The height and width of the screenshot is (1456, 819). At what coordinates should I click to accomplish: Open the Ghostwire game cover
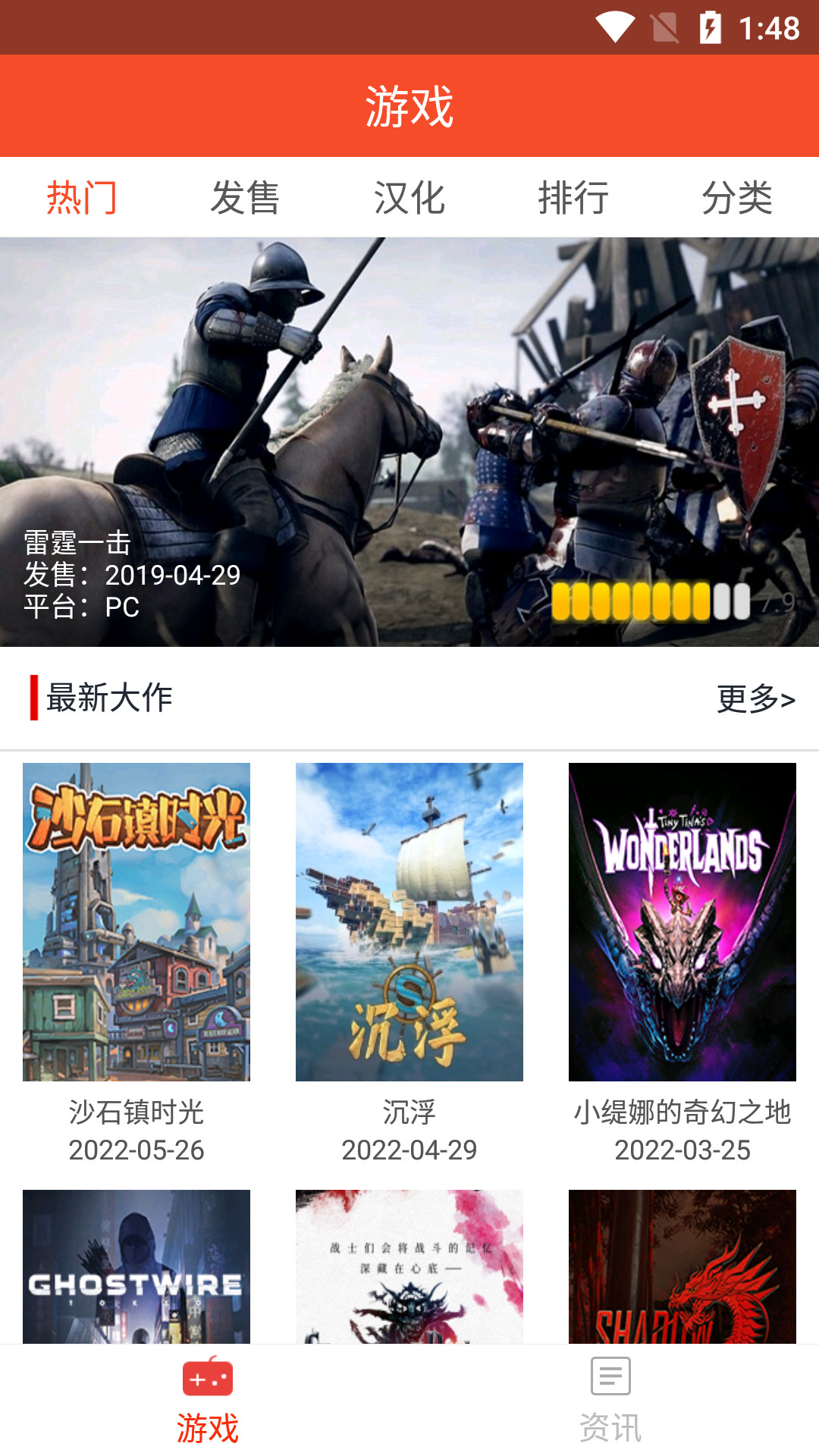[x=136, y=1266]
